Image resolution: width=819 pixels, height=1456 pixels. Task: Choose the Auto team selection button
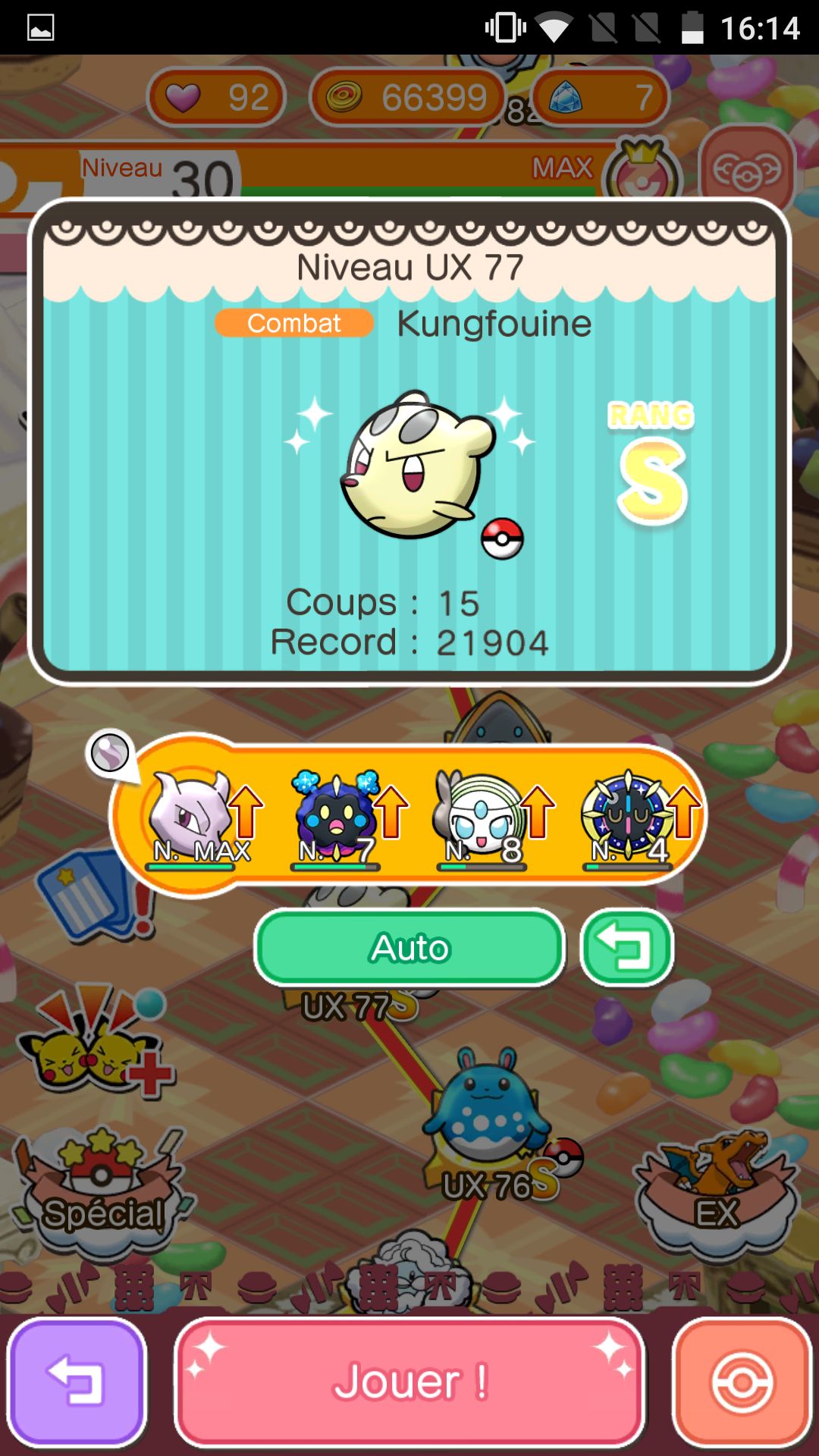click(x=409, y=948)
